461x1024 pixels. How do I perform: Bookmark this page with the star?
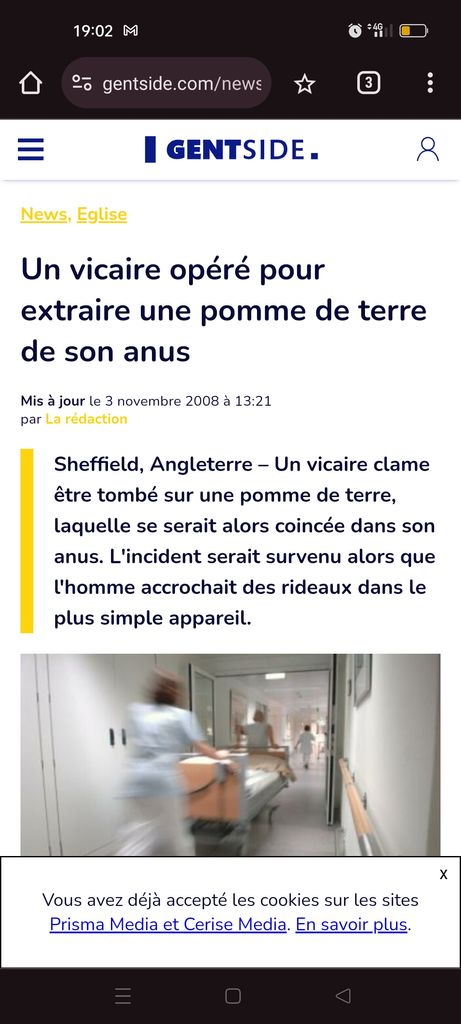(x=304, y=83)
